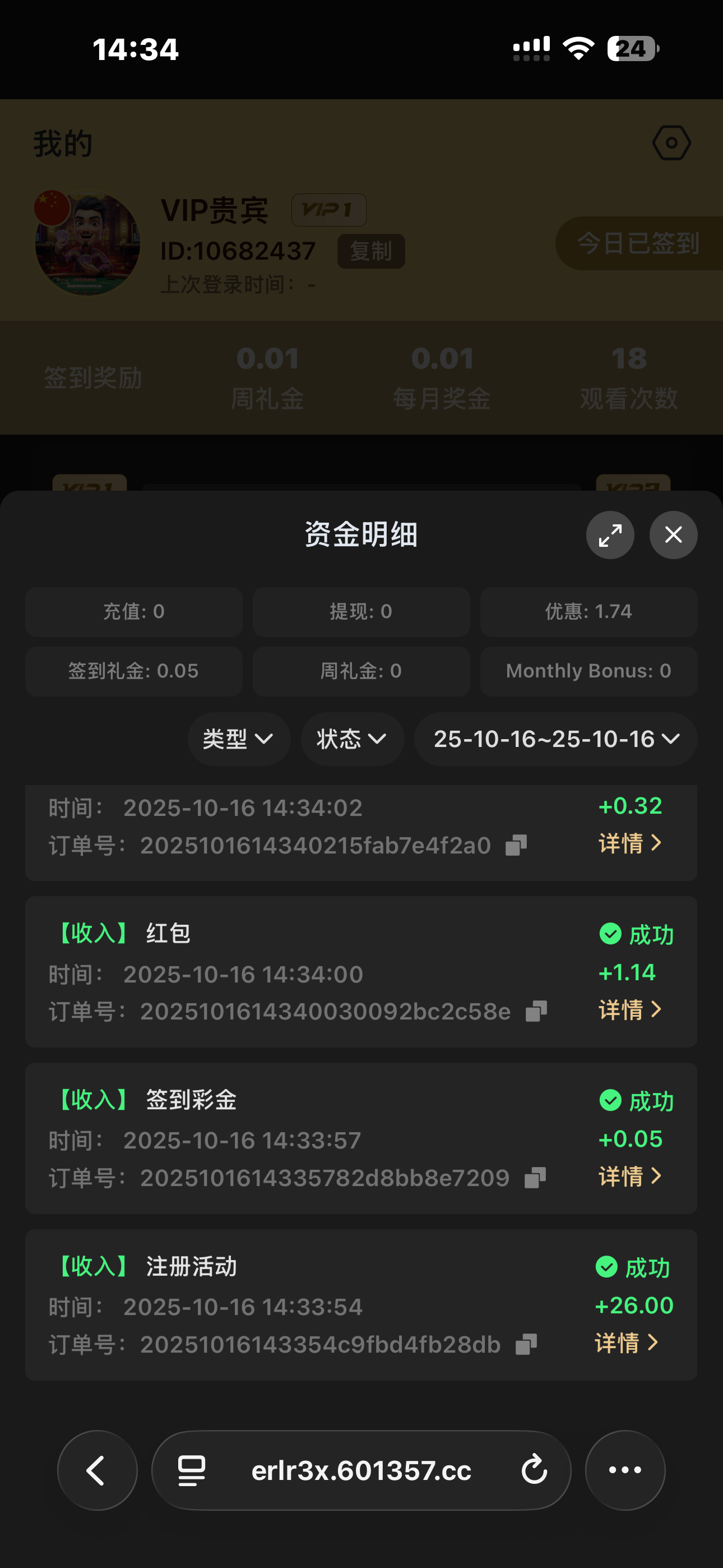Open the browser's more options menu

click(625, 1470)
